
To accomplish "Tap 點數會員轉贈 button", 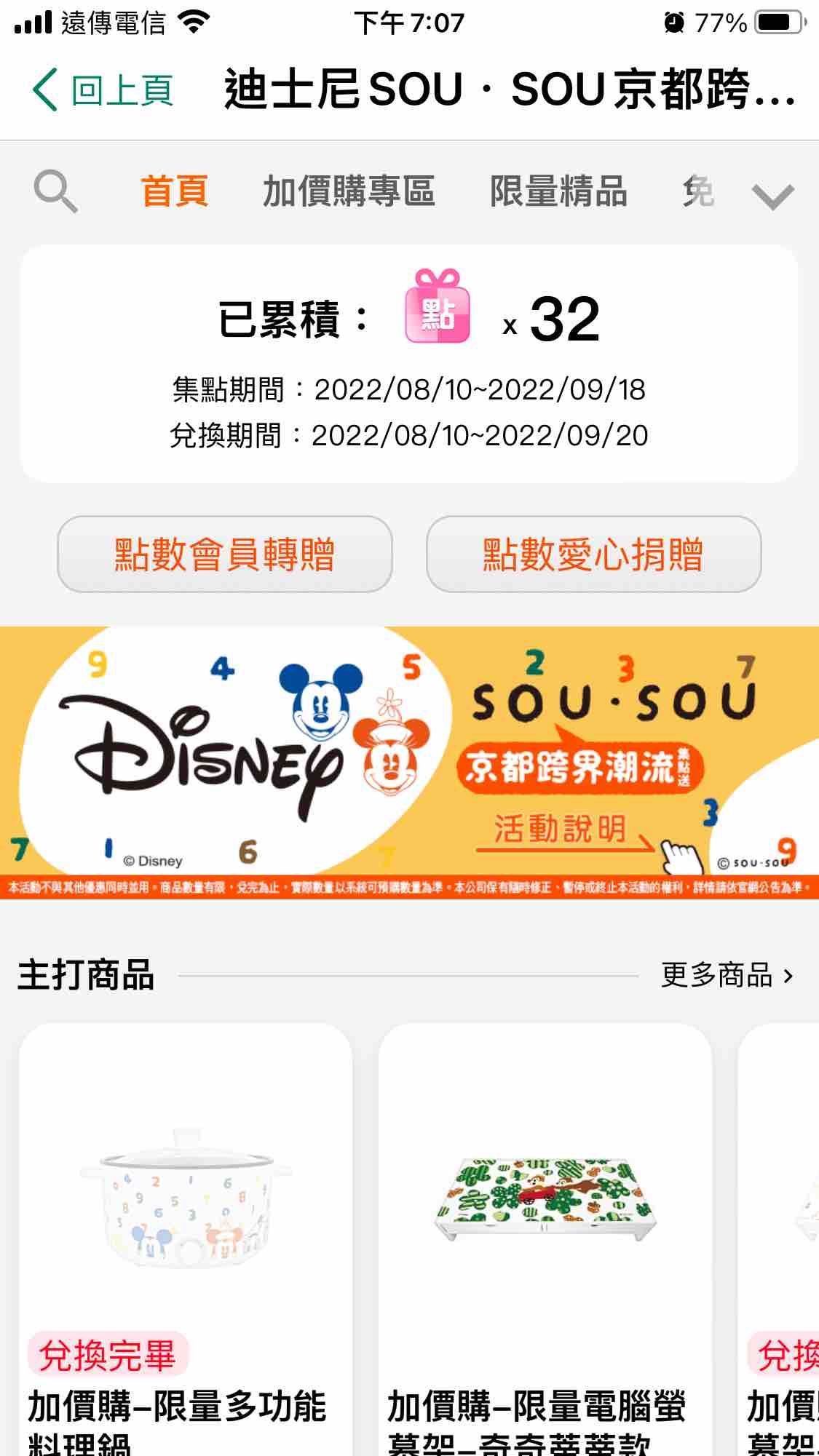I will click(x=225, y=554).
